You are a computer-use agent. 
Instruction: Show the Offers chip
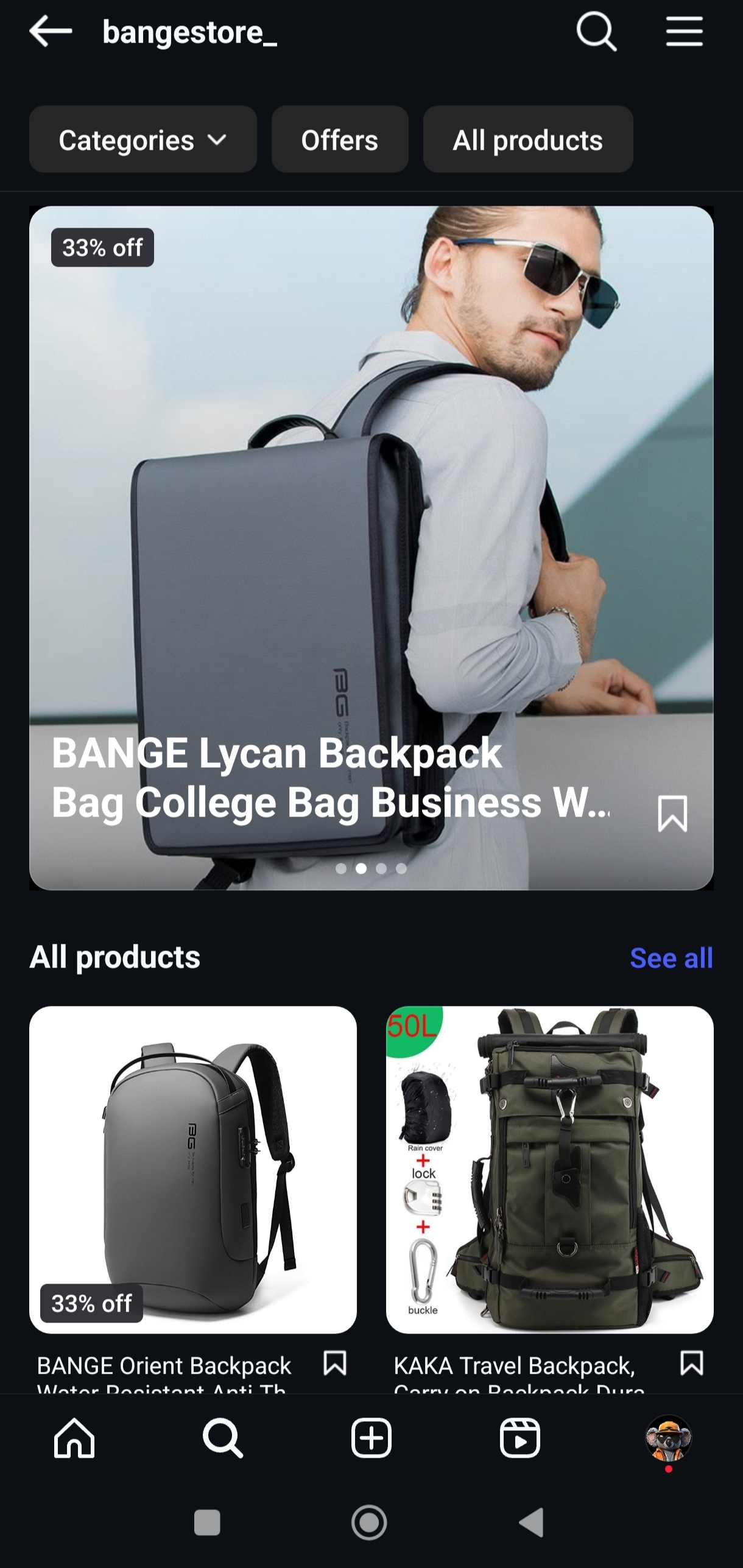(x=339, y=139)
